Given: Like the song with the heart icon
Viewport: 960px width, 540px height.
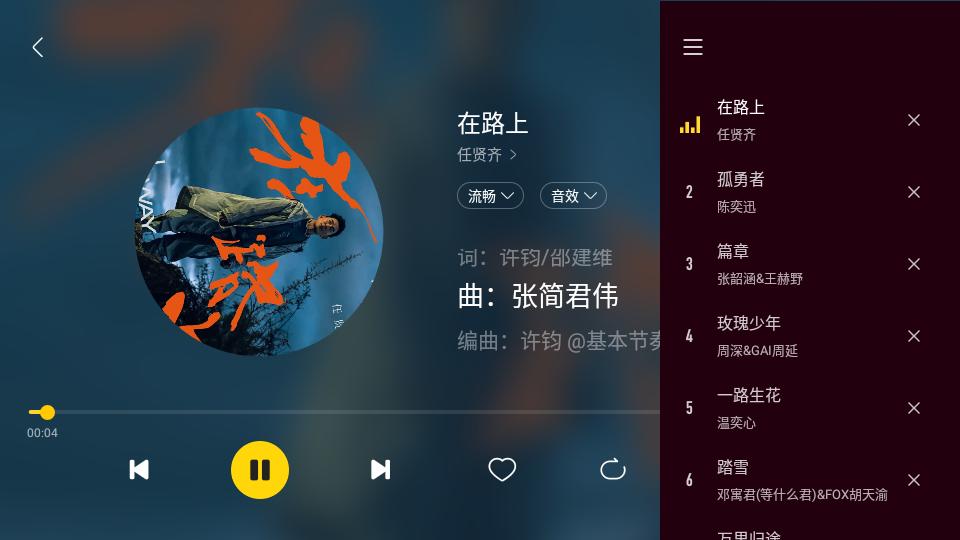Looking at the screenshot, I should pyautogui.click(x=502, y=469).
